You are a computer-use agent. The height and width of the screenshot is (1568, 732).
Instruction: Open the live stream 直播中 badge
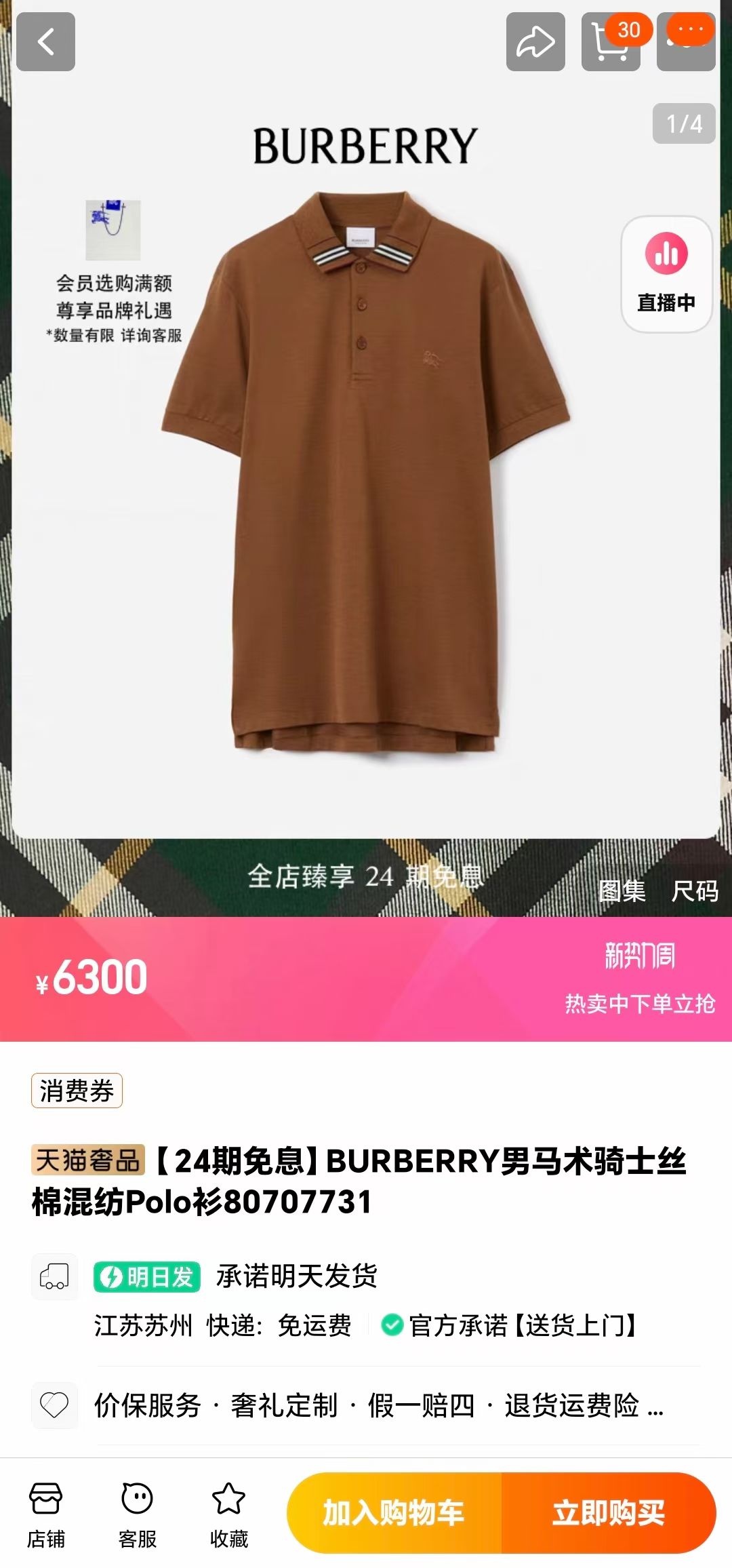(x=666, y=274)
